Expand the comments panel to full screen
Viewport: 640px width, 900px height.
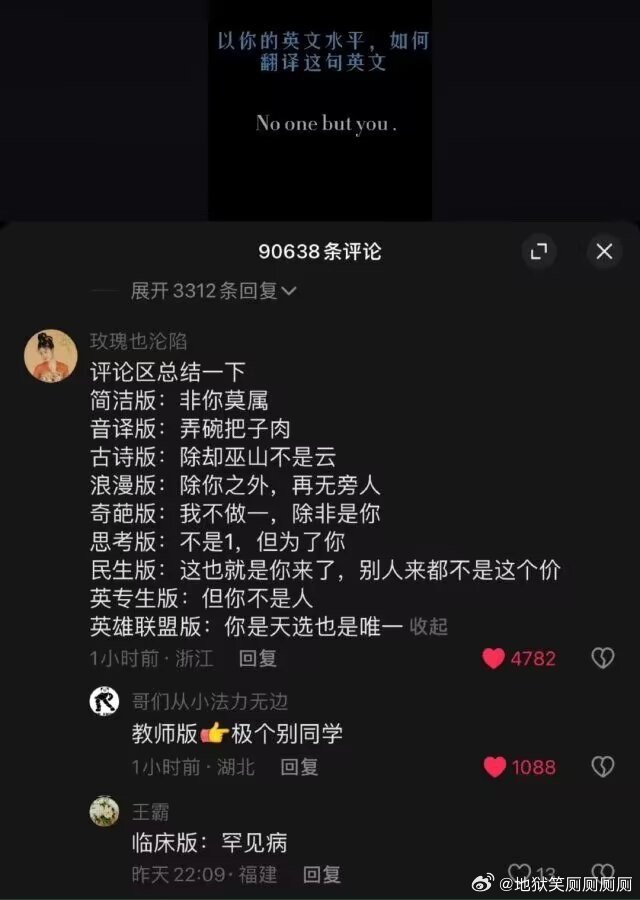pos(540,251)
